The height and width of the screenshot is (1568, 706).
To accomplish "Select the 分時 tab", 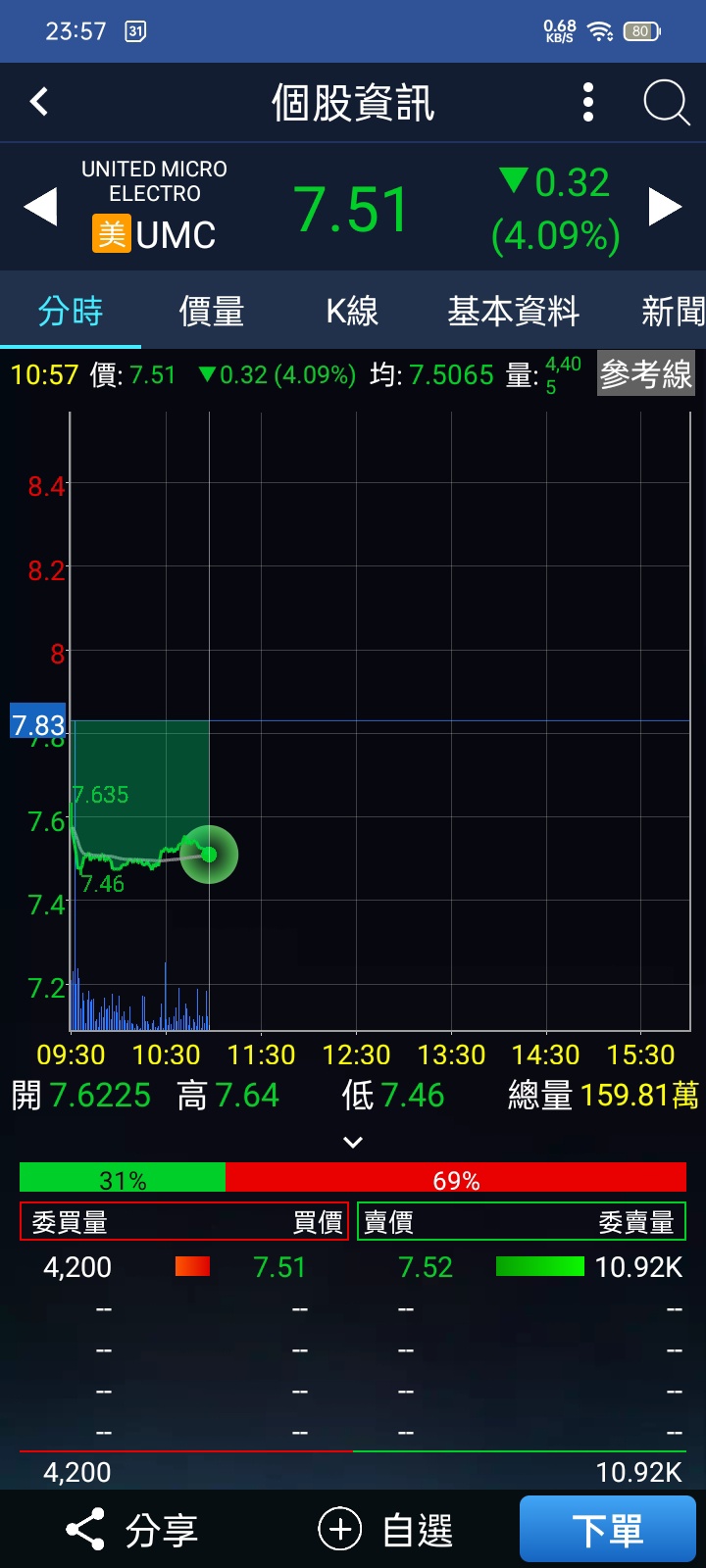I will (71, 312).
